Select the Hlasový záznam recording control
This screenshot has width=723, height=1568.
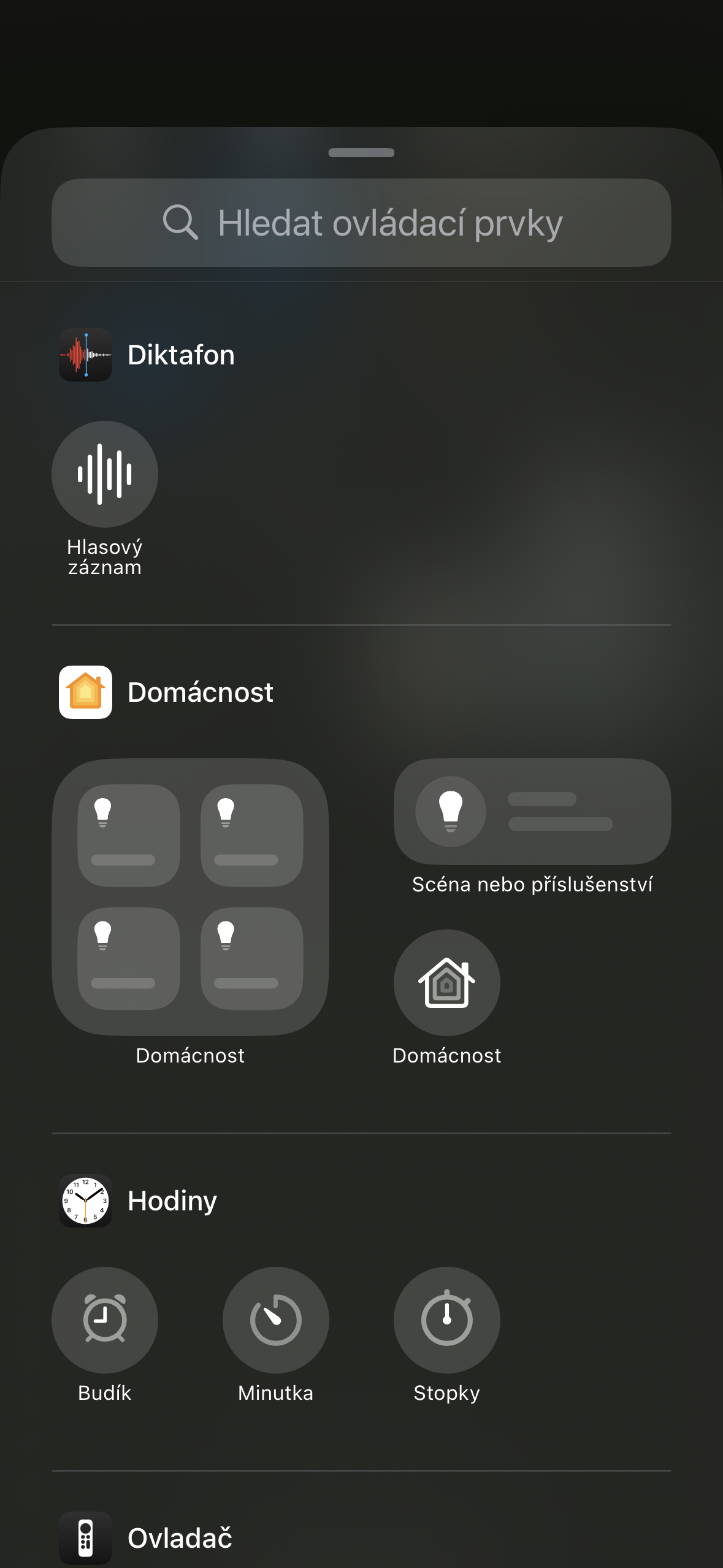[x=104, y=474]
